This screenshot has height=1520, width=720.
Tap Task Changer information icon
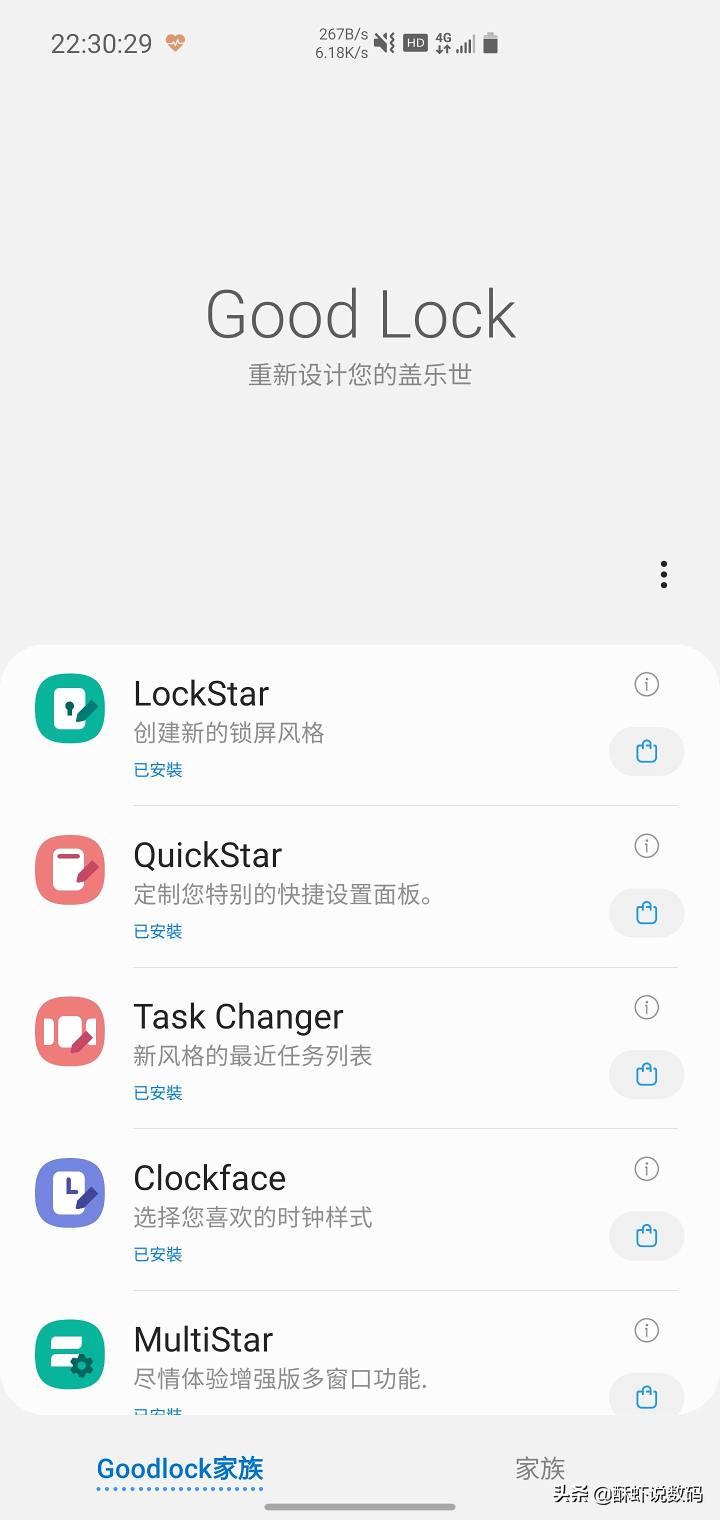(646, 1008)
